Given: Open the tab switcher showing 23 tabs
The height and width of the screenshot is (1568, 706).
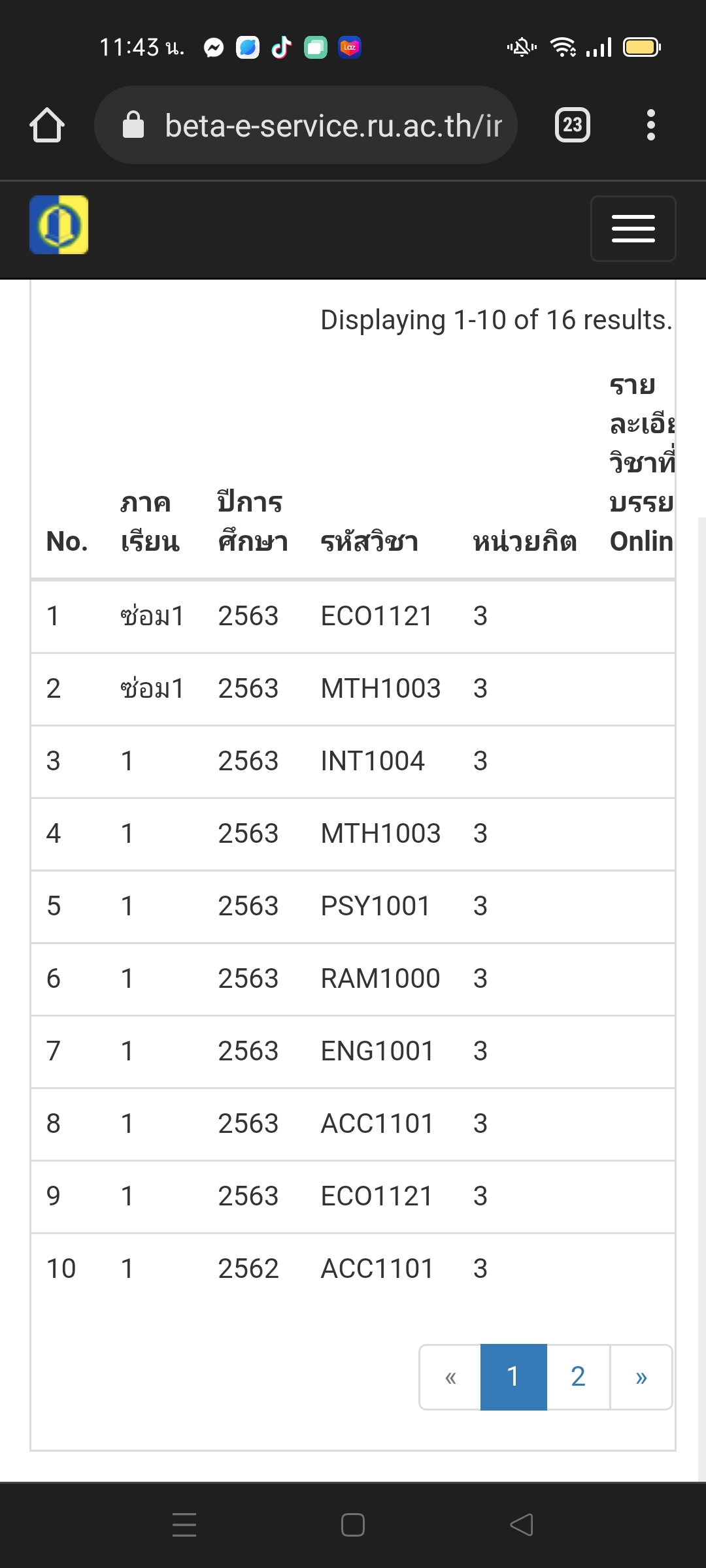Looking at the screenshot, I should (x=573, y=125).
